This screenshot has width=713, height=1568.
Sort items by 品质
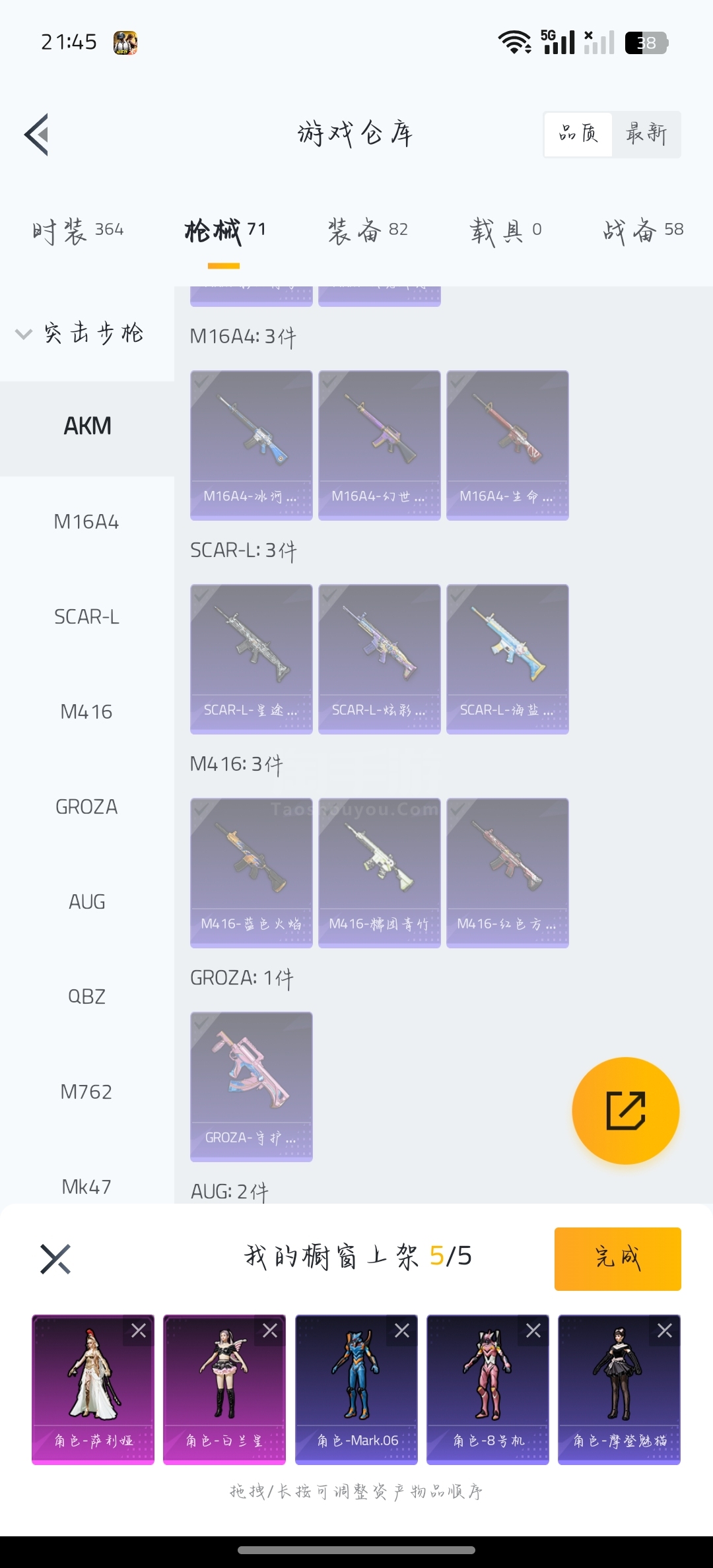pos(578,135)
